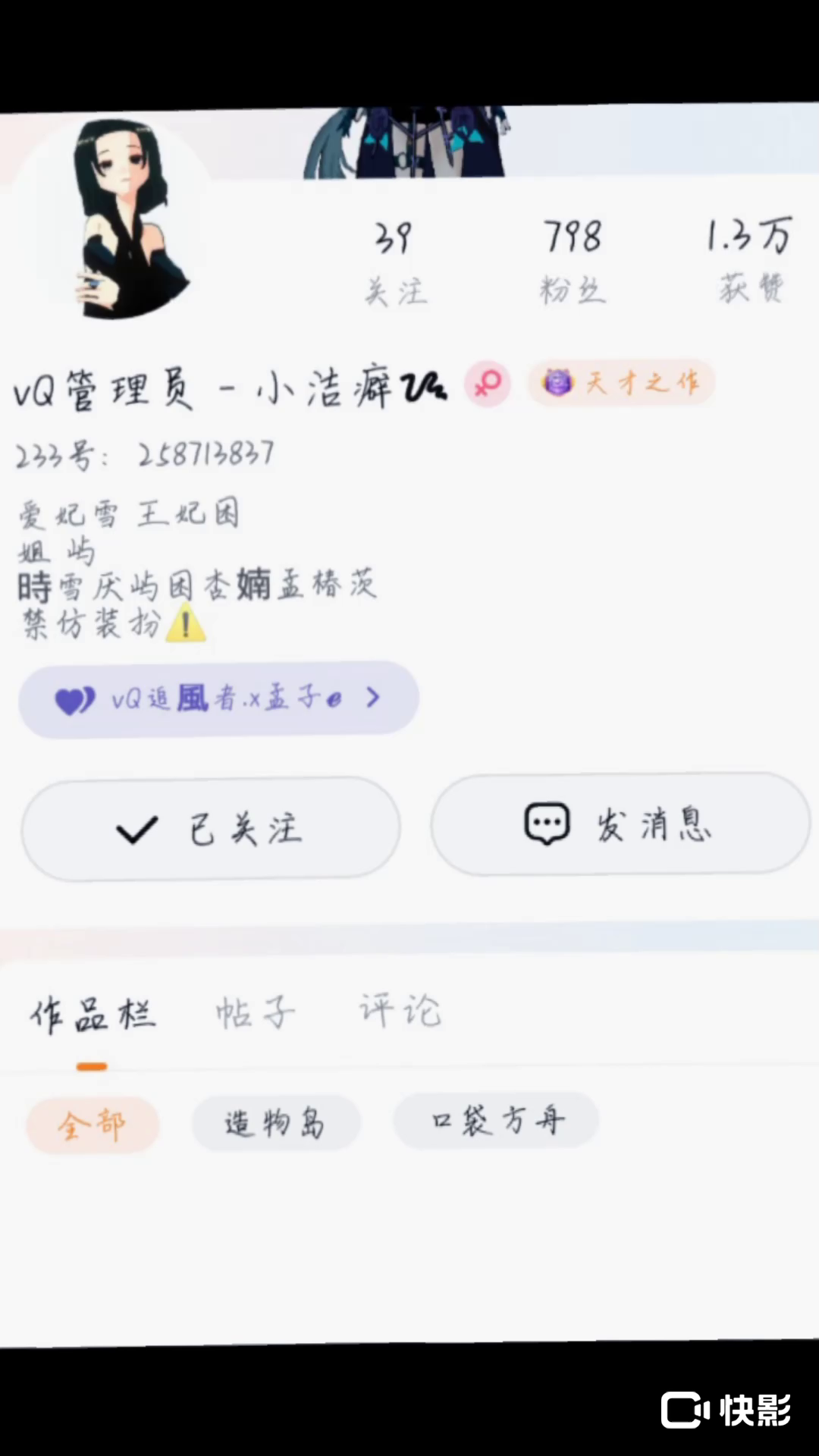The image size is (819, 1456).
Task: Filter works by 造物岛
Action: pos(275,1123)
